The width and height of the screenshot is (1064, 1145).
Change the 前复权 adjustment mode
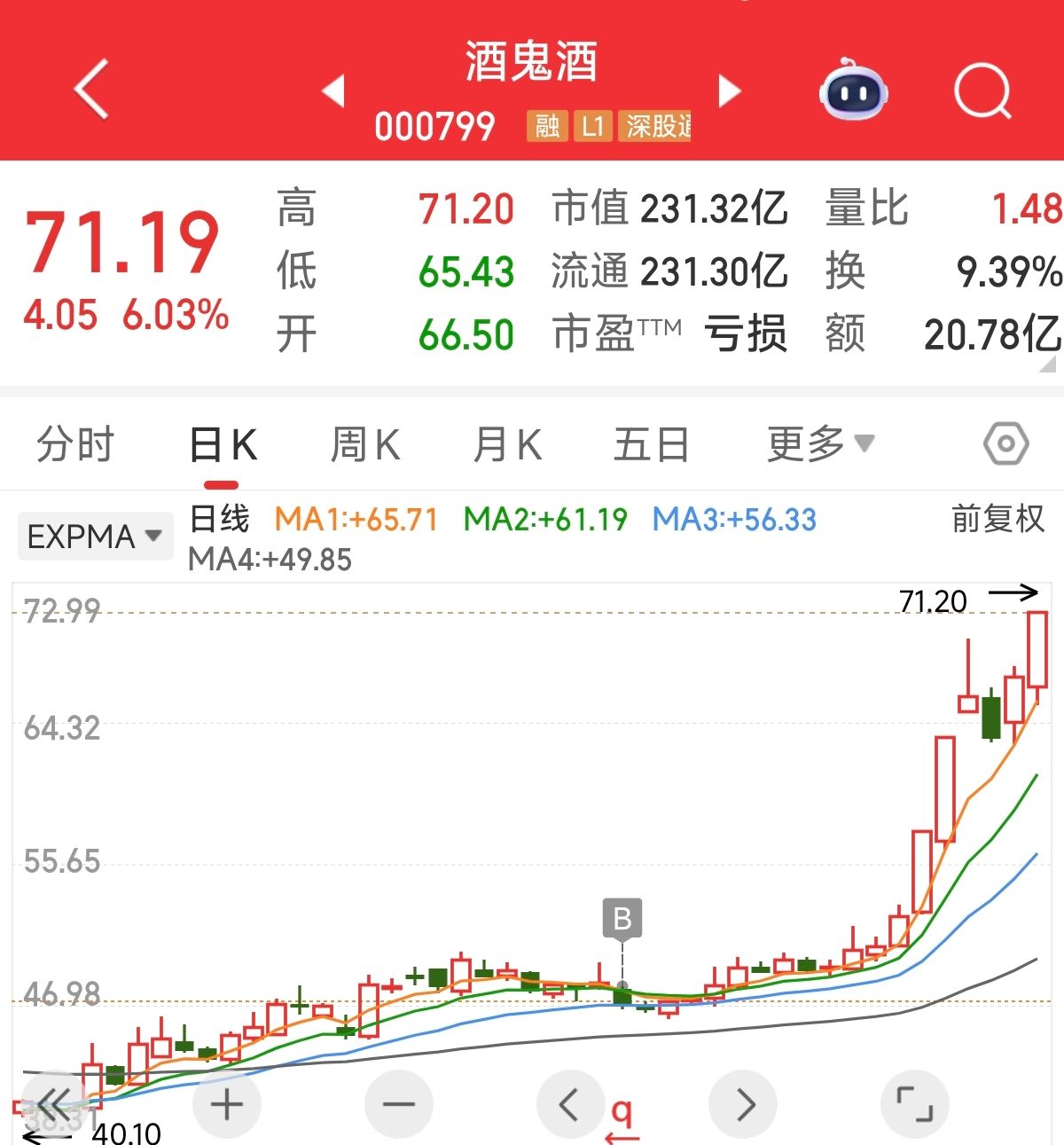[997, 519]
